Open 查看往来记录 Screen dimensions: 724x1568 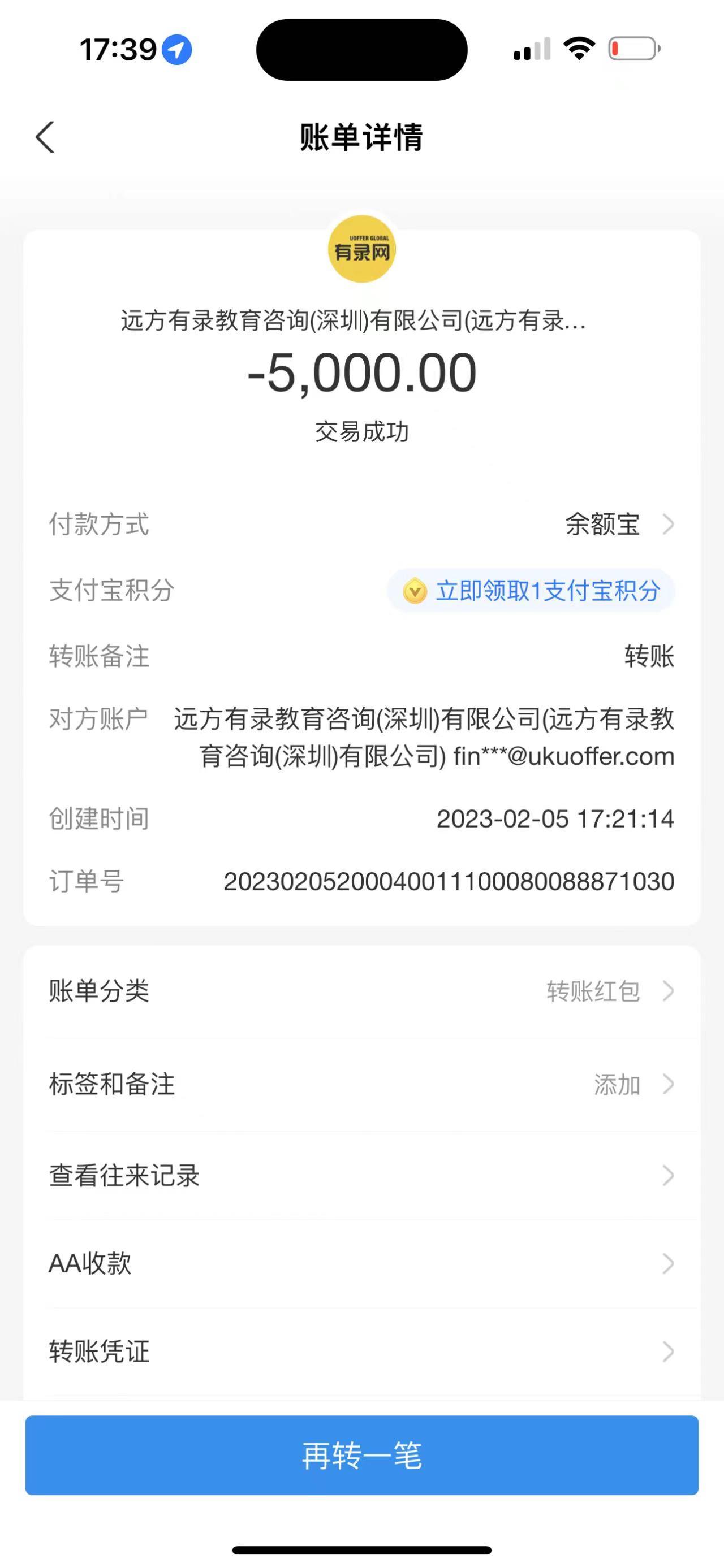pyautogui.click(x=361, y=1175)
